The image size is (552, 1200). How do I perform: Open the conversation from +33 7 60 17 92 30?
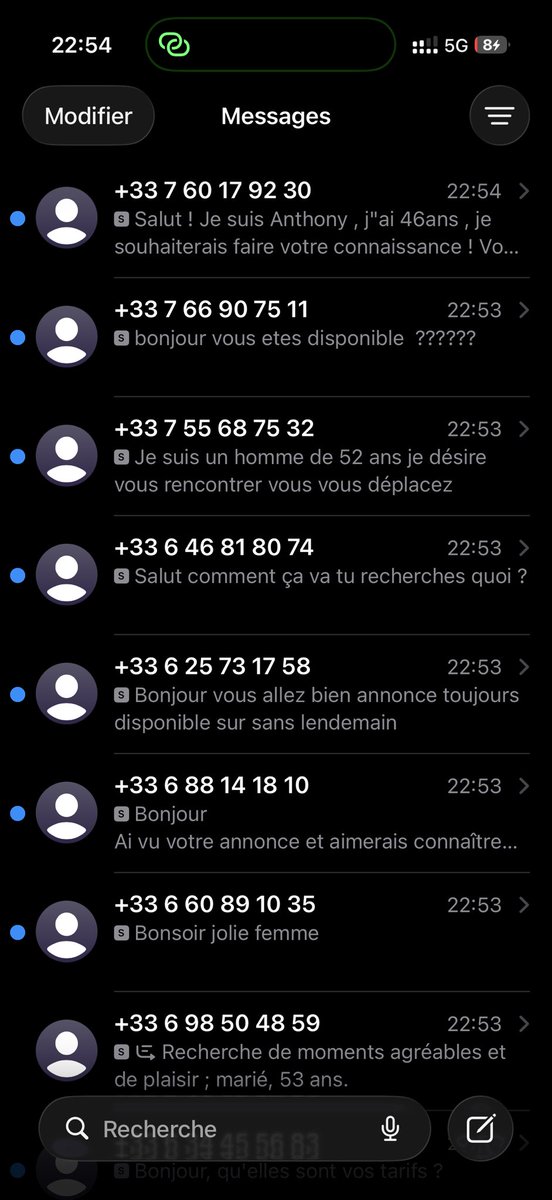[276, 218]
